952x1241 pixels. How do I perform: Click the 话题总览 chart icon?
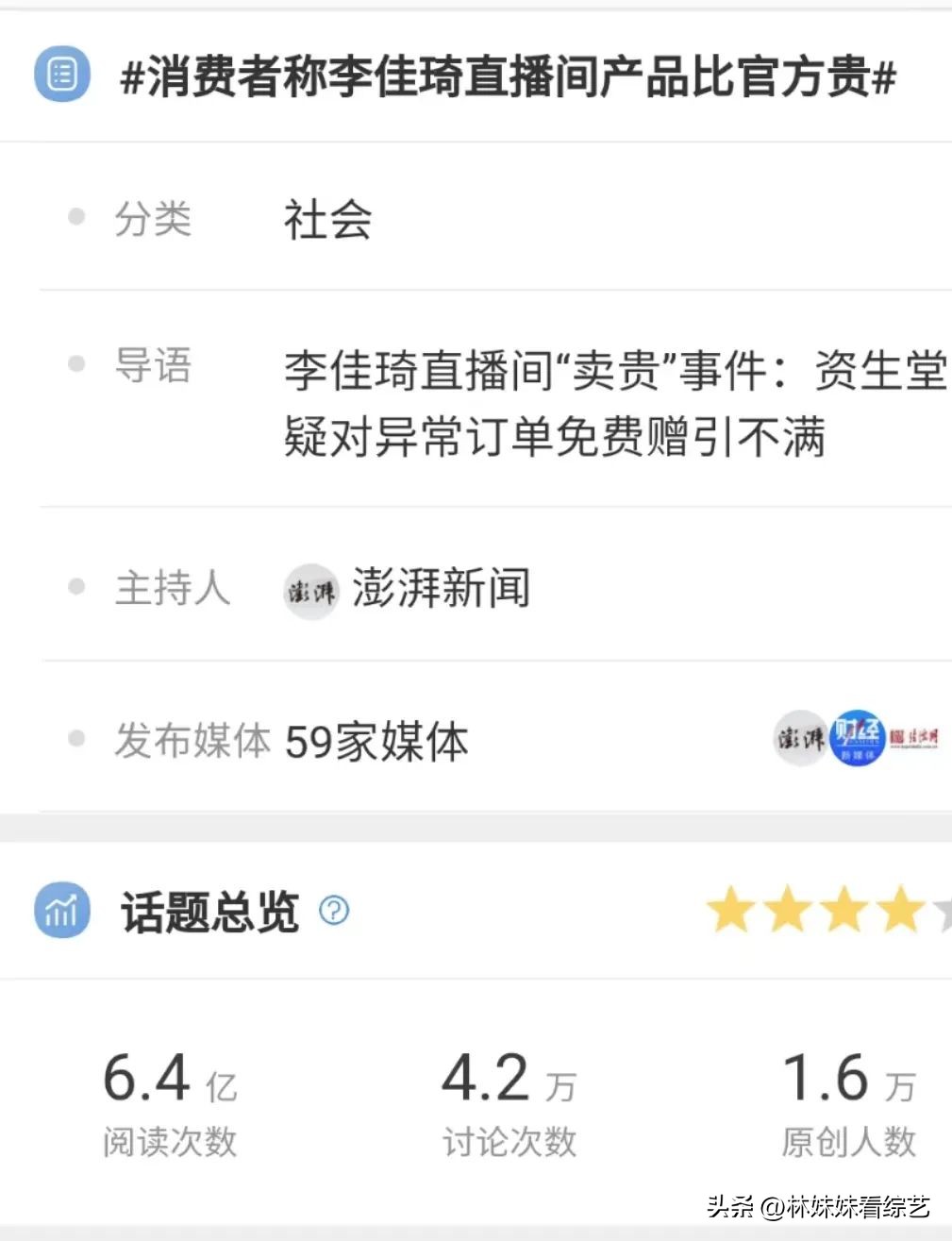pyautogui.click(x=60, y=912)
